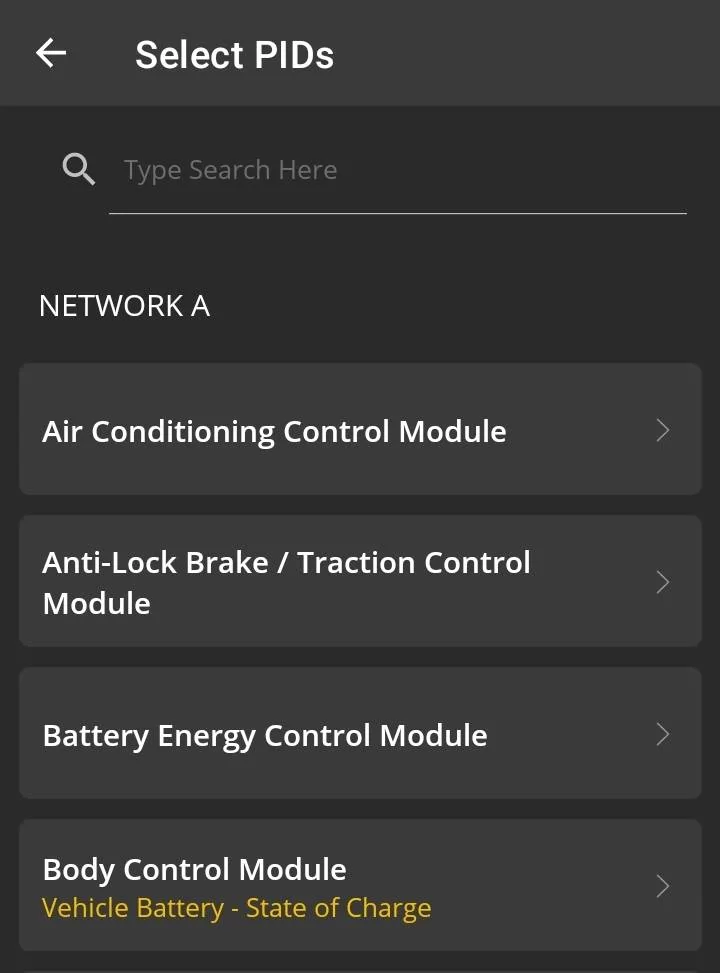Expand the Battery Energy Control Module chevron

[662, 734]
